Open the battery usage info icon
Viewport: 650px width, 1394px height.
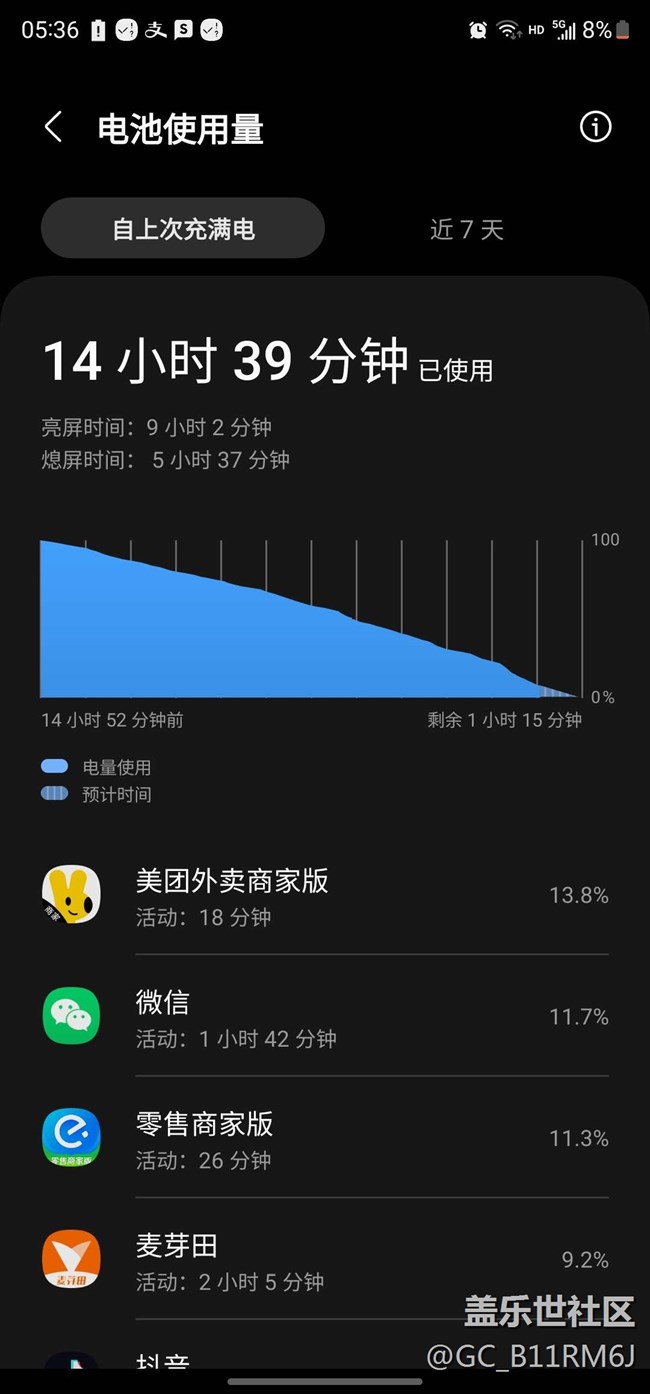pos(595,127)
